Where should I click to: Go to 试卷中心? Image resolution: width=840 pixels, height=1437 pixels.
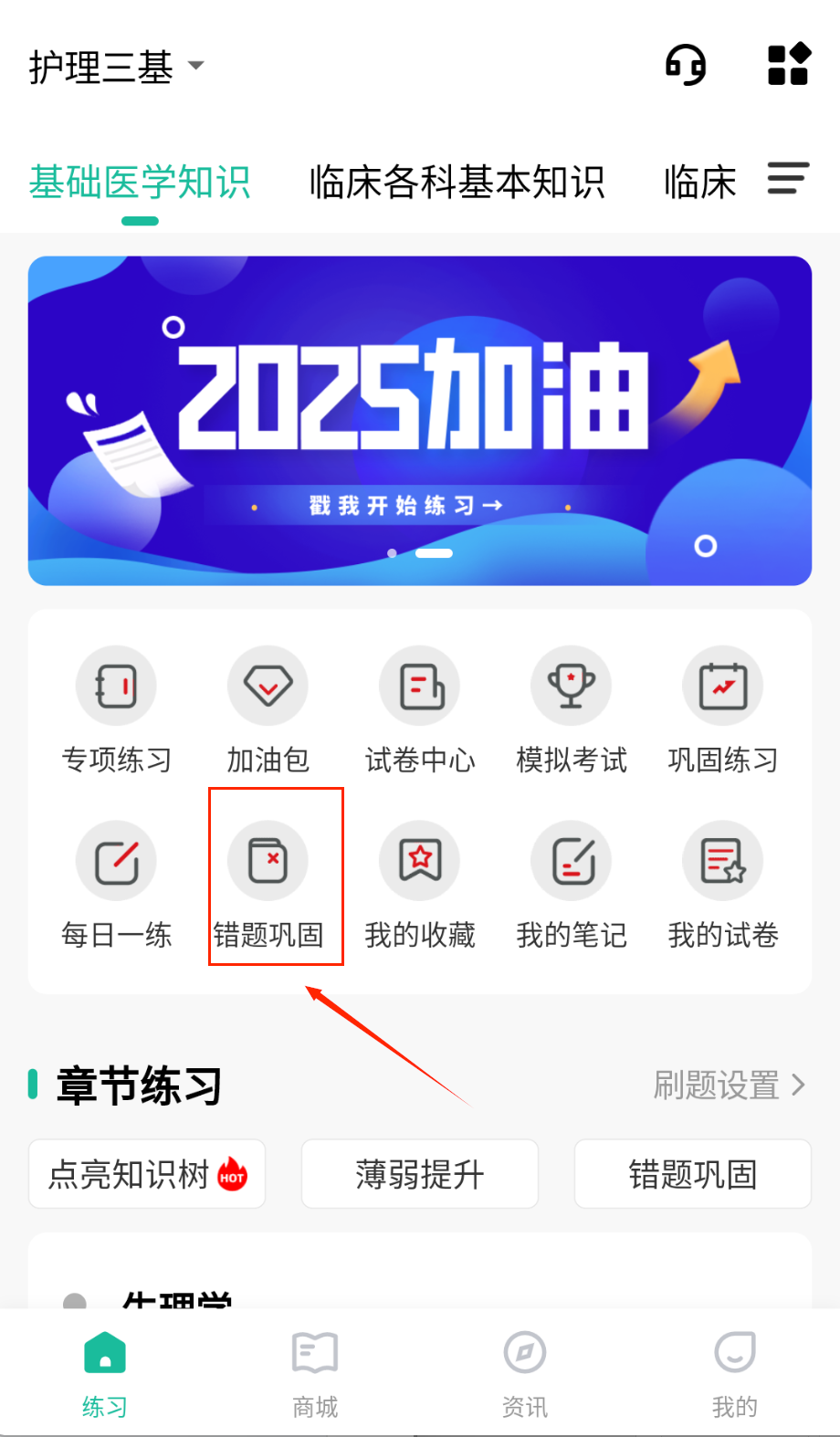coord(420,708)
